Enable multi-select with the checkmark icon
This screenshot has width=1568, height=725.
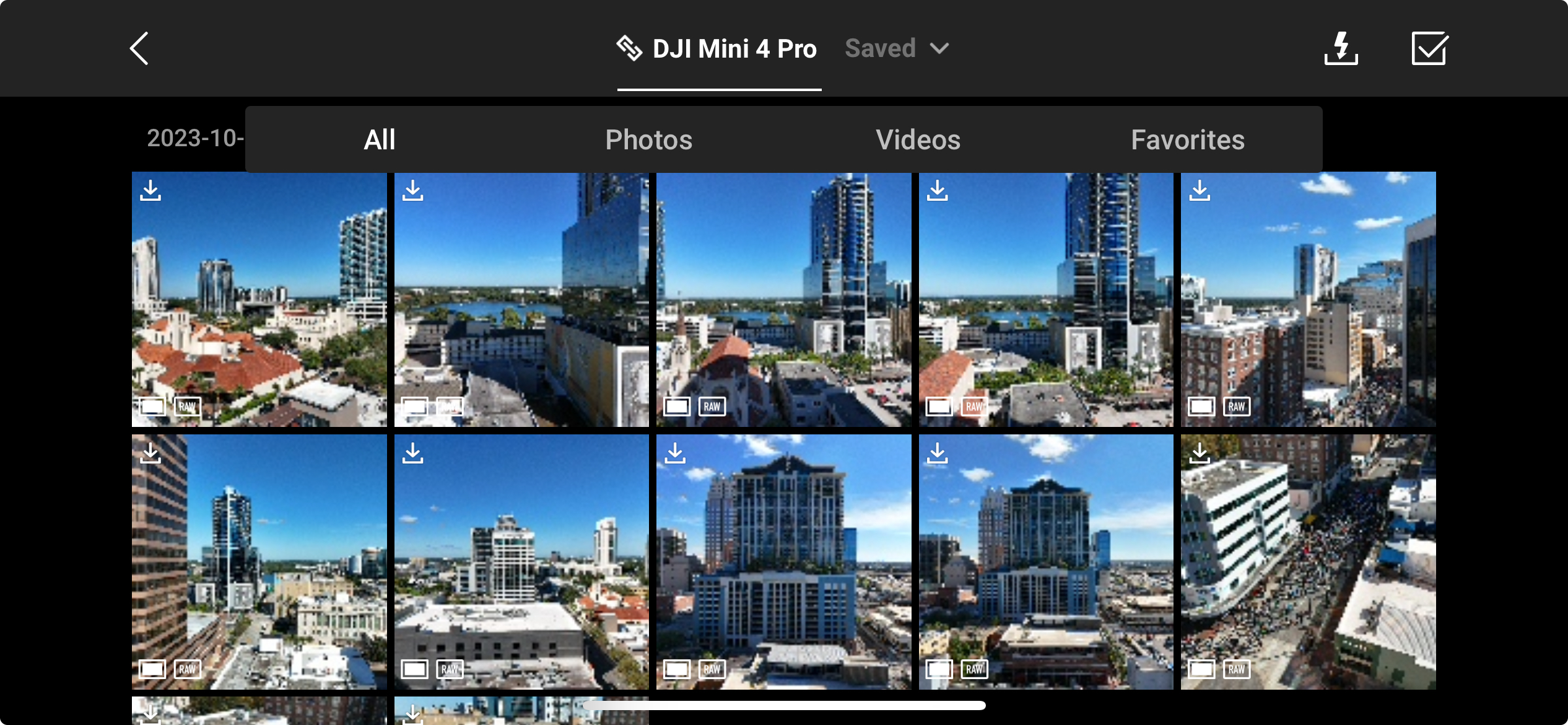[x=1429, y=48]
